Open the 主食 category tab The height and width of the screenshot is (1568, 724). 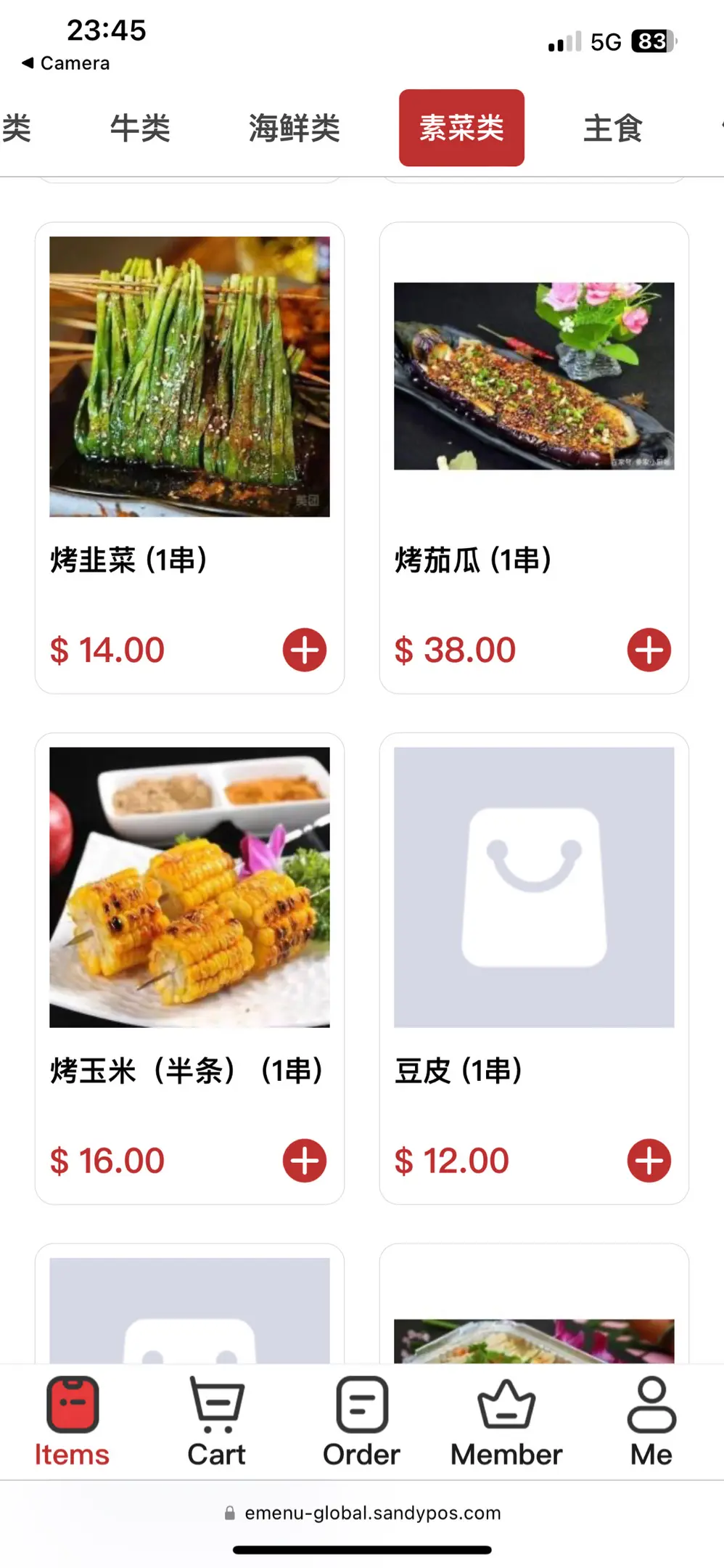613,128
